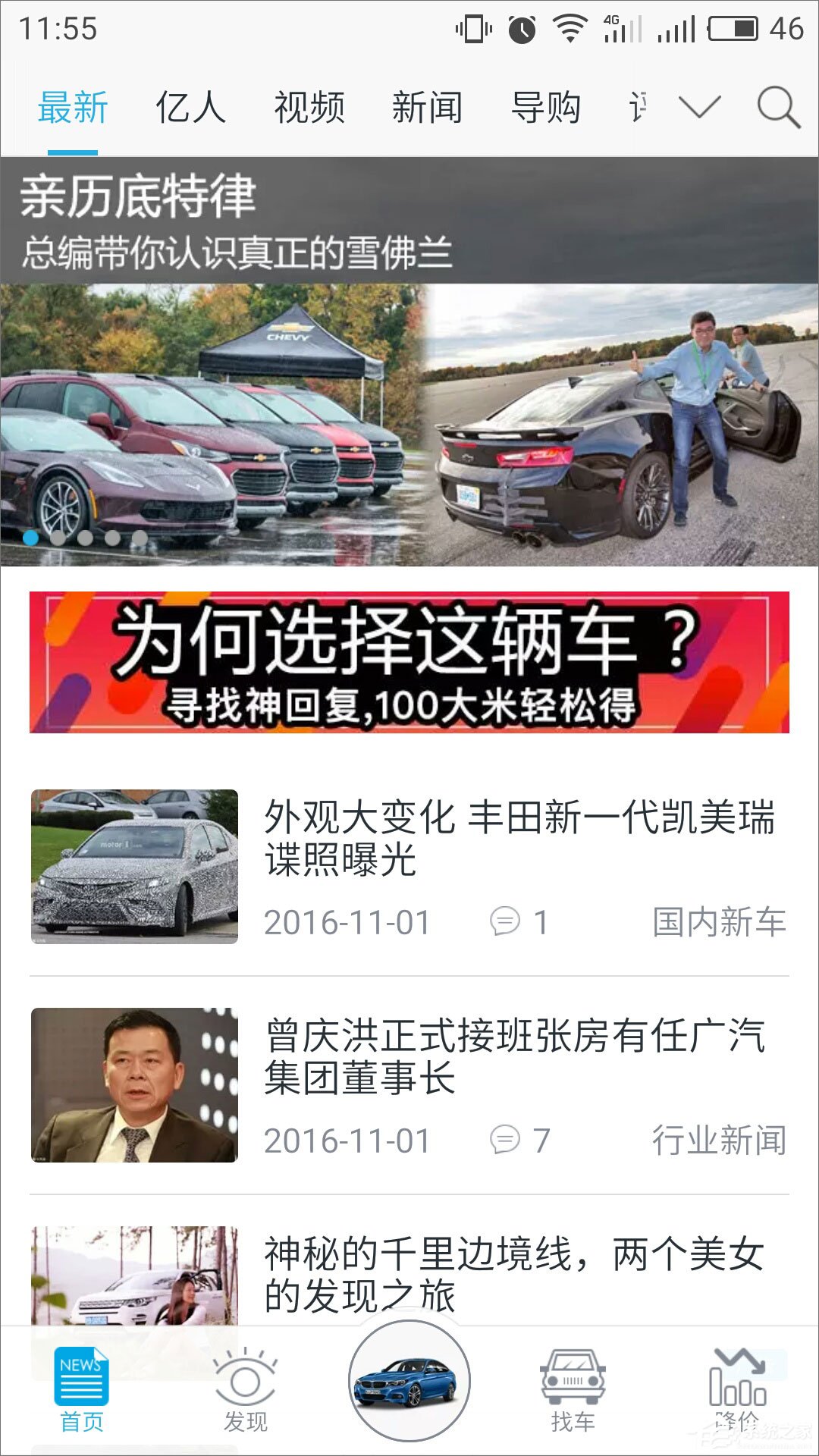Switch to the 视频 tab
The image size is (819, 1456).
311,106
